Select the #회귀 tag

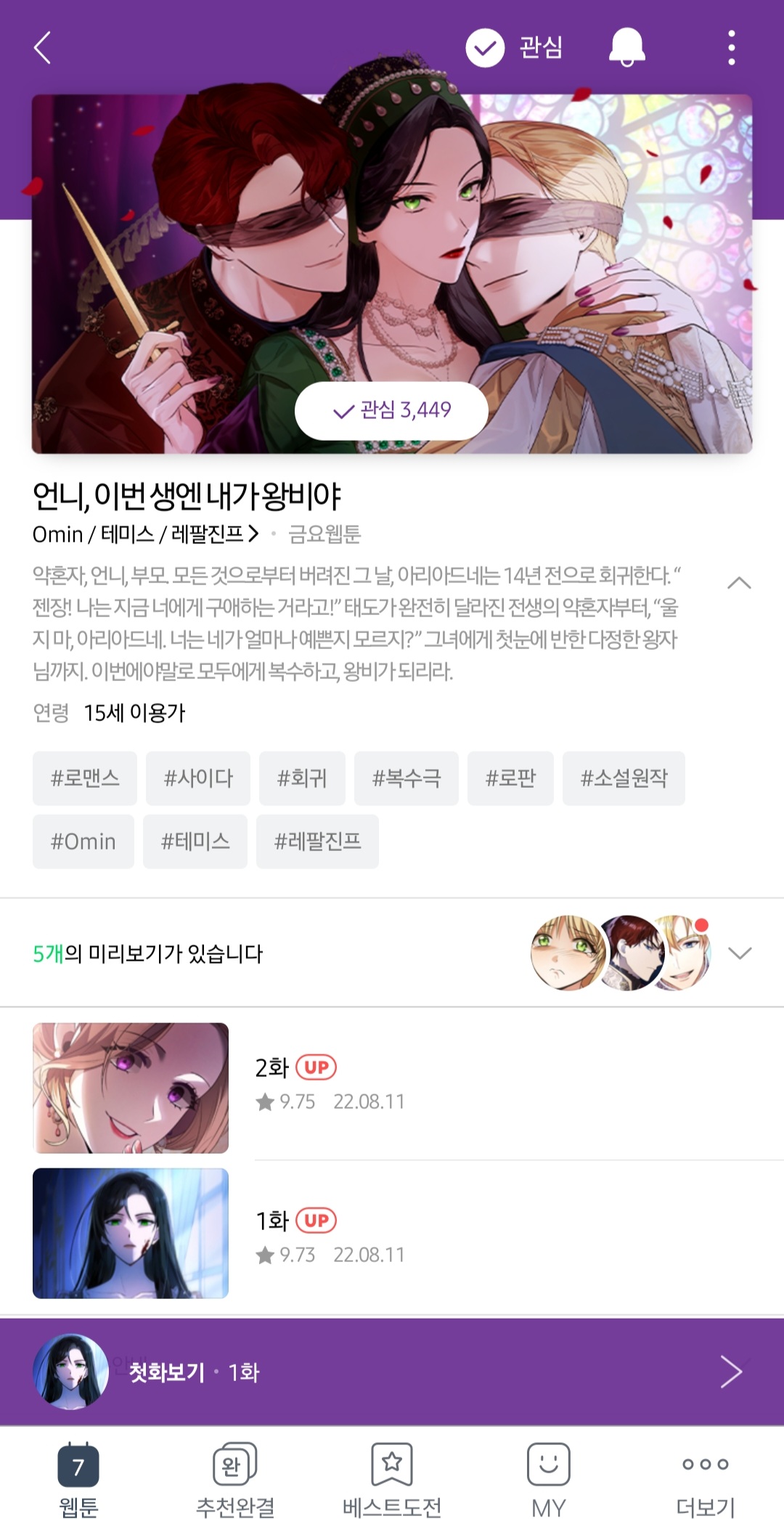click(302, 778)
